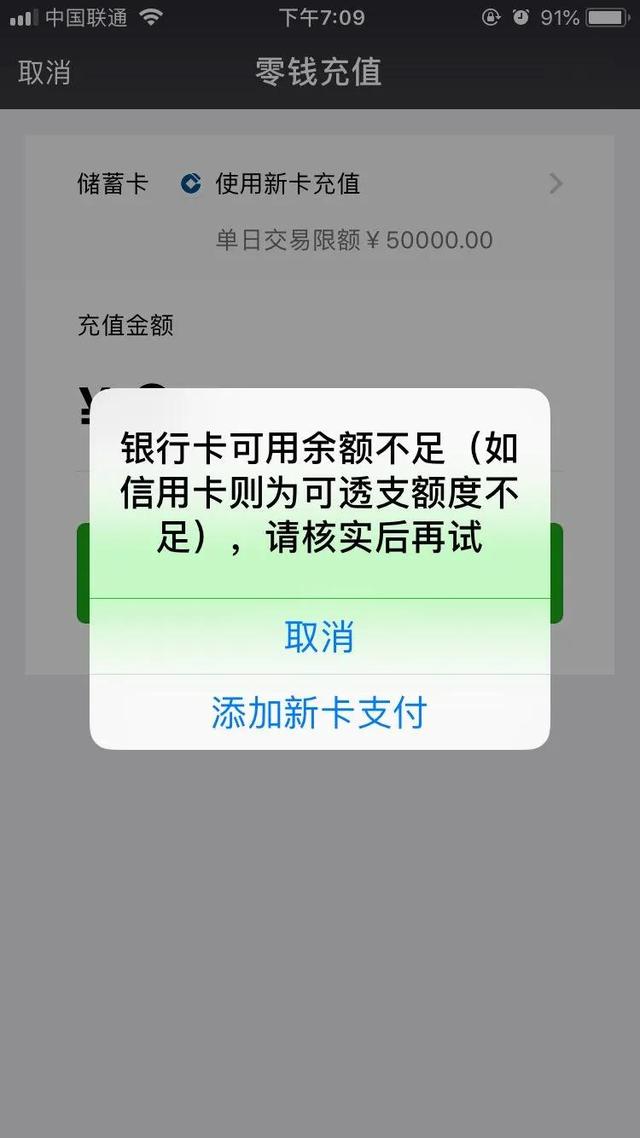Tap 取消 in the balance alert dialog
This screenshot has height=1138, width=640.
[x=319, y=637]
